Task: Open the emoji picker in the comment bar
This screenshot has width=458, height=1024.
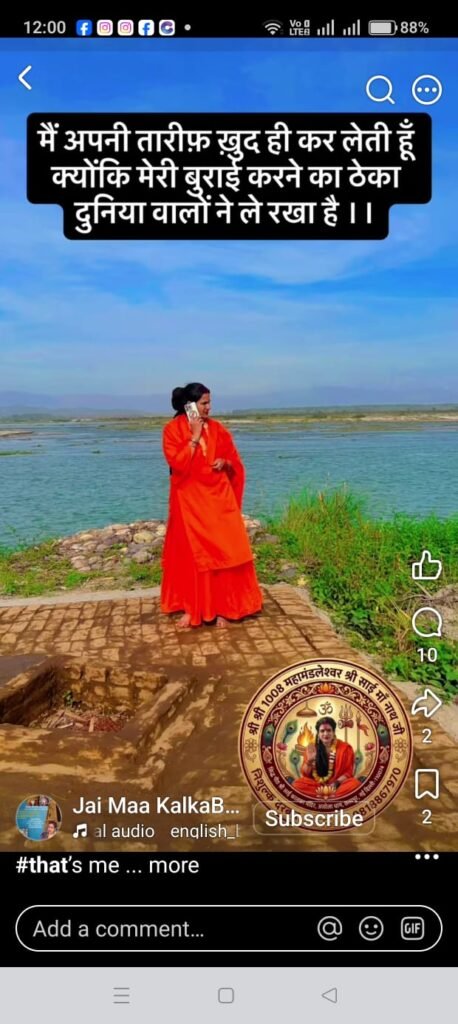Action: [371, 929]
